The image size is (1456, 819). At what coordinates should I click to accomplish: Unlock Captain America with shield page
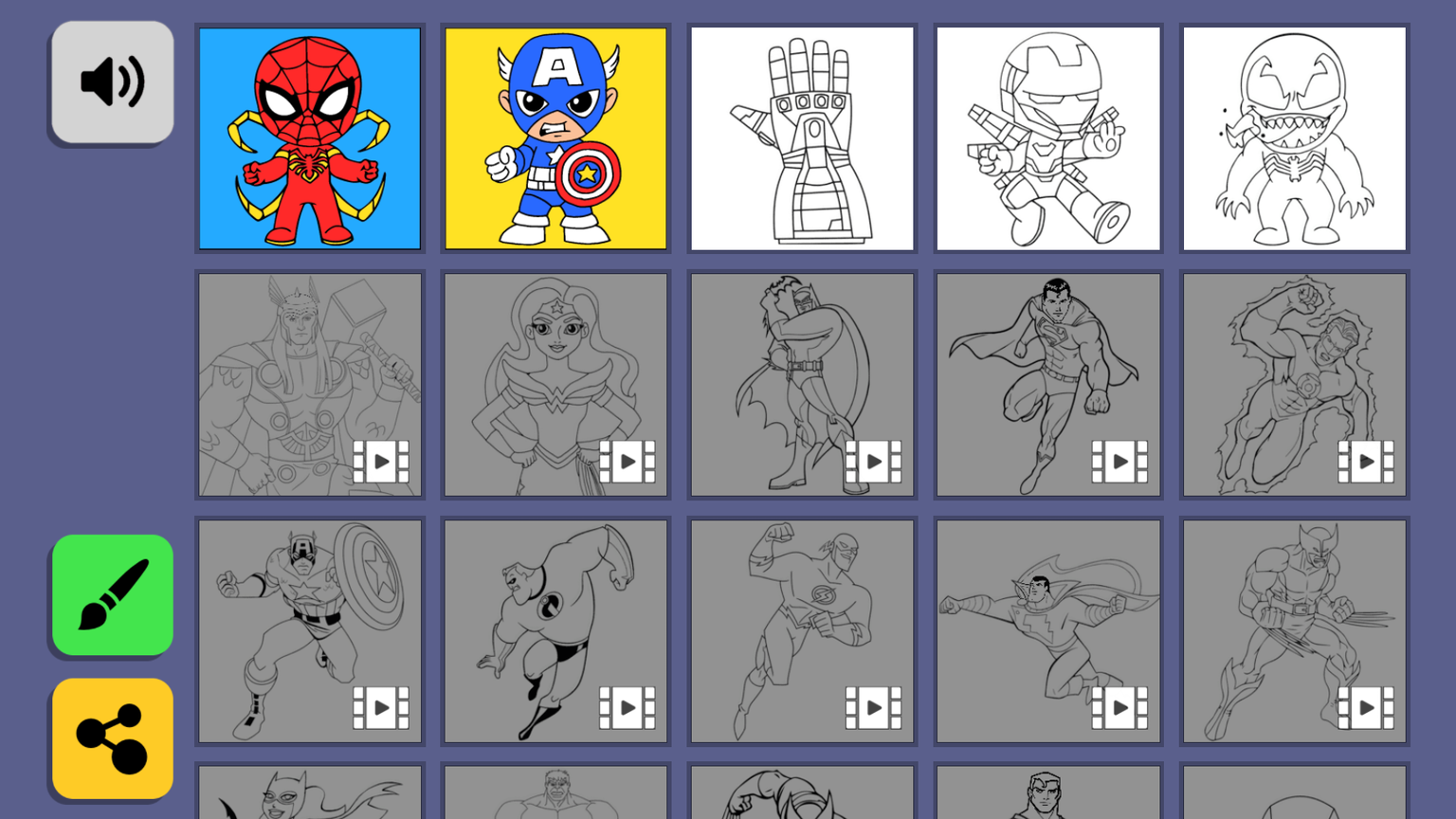[310, 631]
